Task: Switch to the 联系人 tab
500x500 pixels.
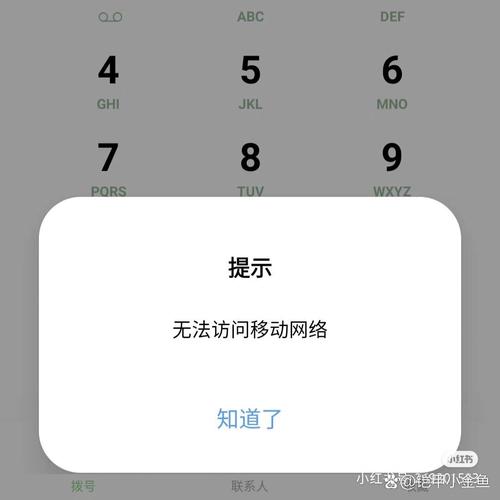Action: point(250,486)
